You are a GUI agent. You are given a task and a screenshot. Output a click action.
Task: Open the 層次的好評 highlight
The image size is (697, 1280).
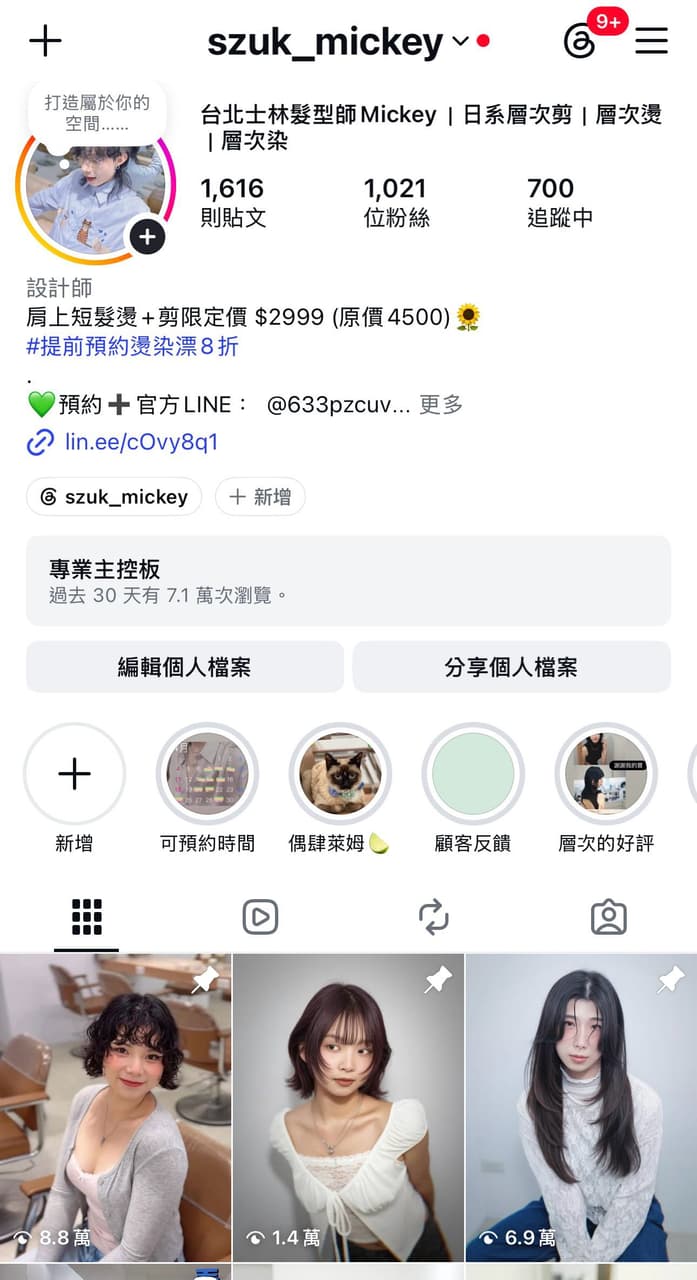(x=606, y=774)
